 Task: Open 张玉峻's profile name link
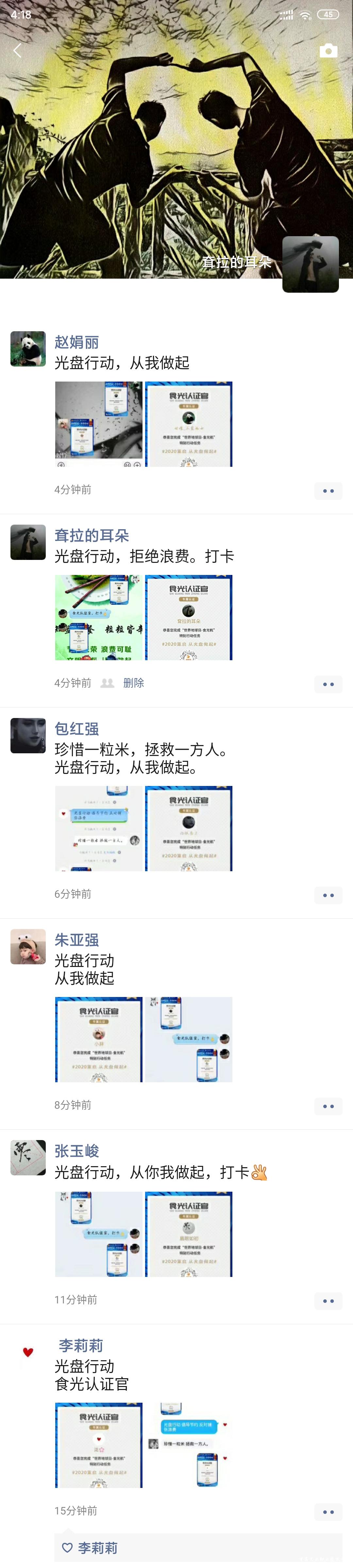77,1151
